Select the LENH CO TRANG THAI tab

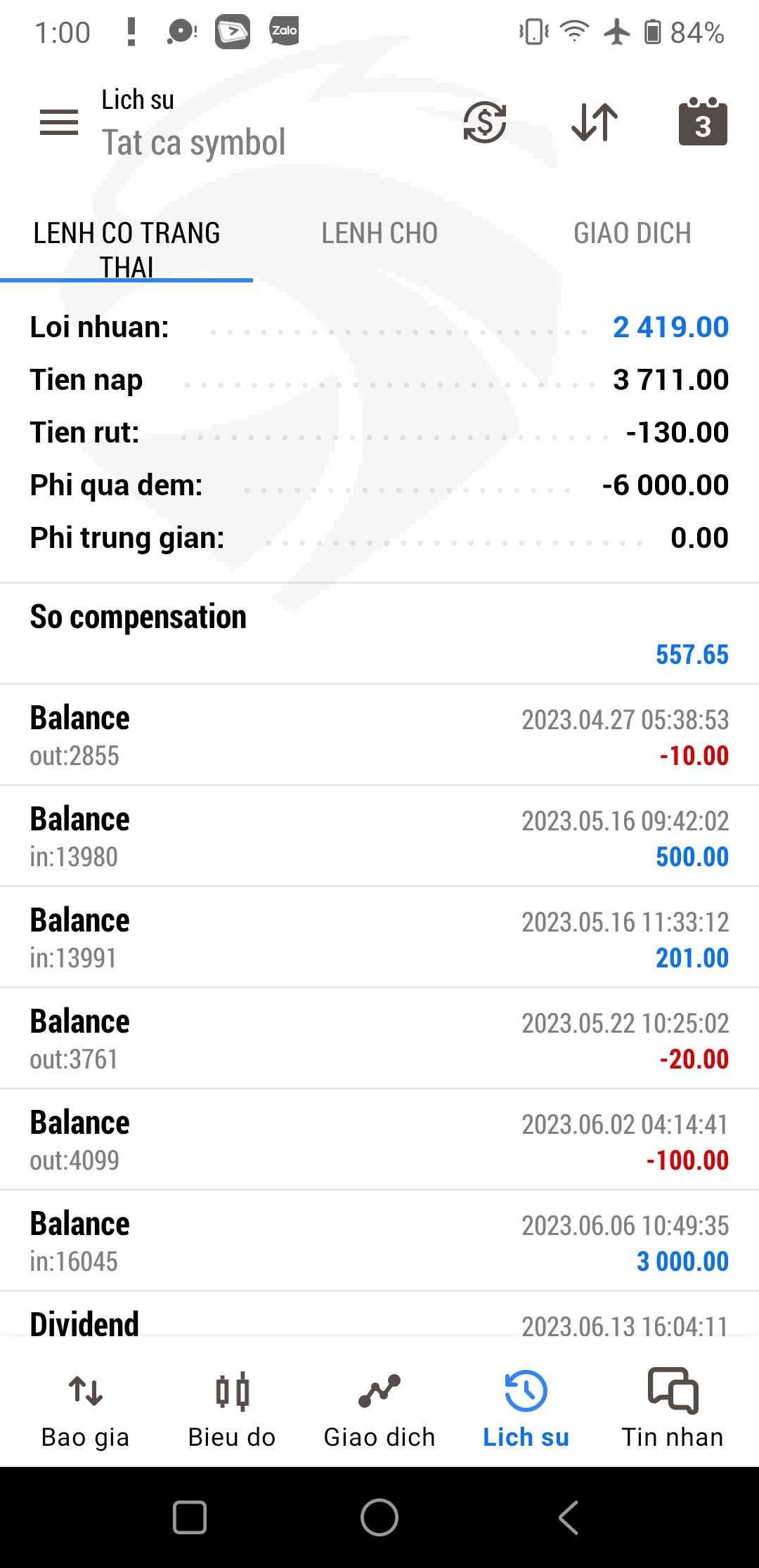126,249
